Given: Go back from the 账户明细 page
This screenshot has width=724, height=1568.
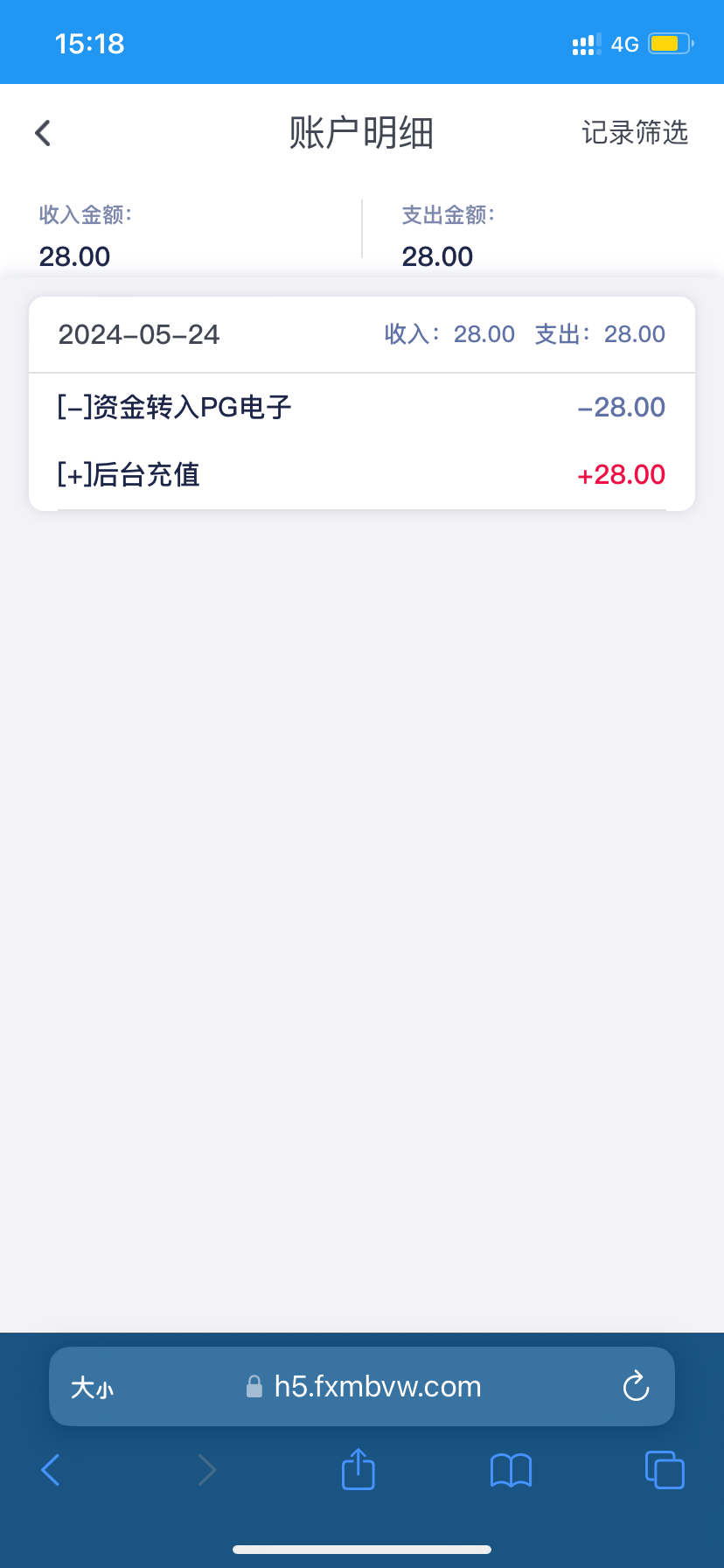Looking at the screenshot, I should pyautogui.click(x=43, y=133).
